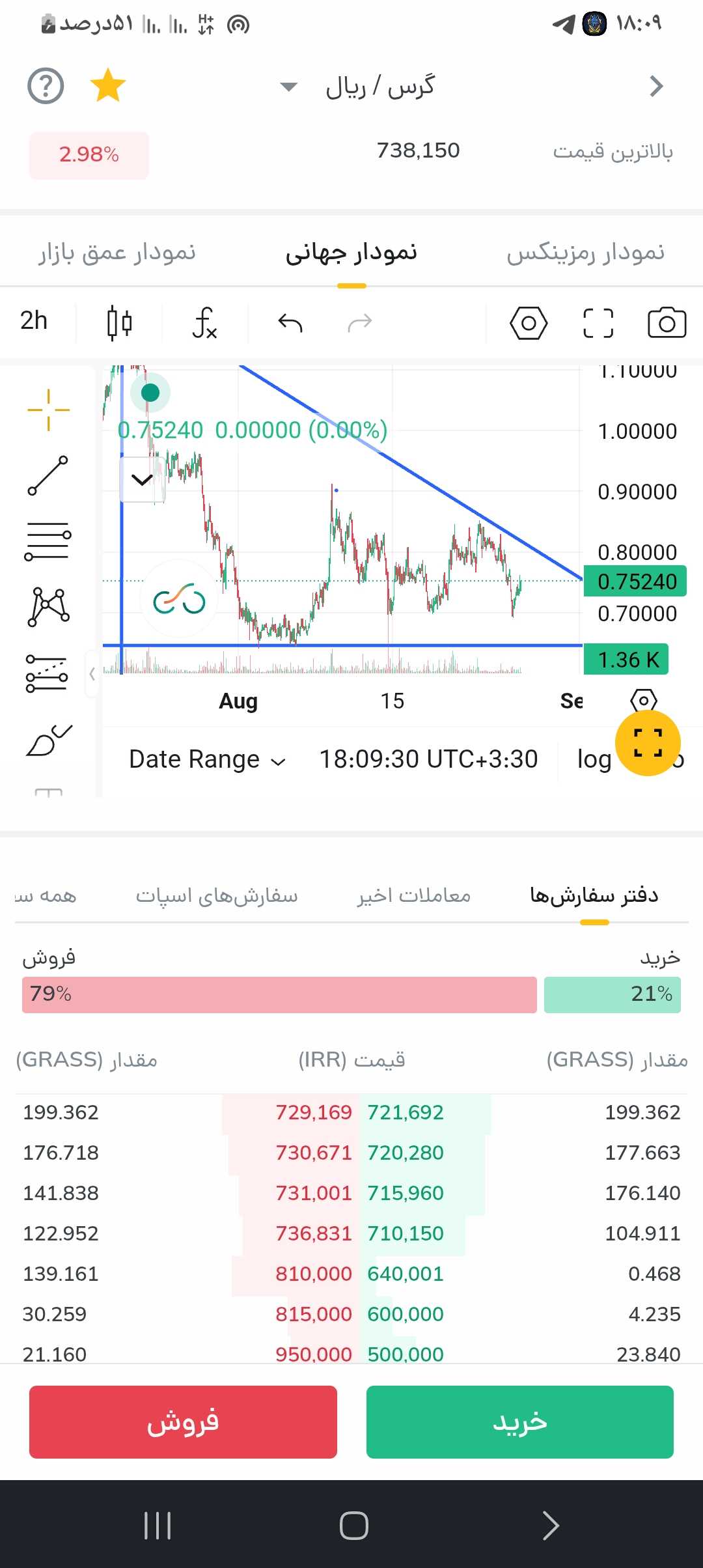Select the crosshair cursor tool
This screenshot has width=703, height=1568.
49,409
